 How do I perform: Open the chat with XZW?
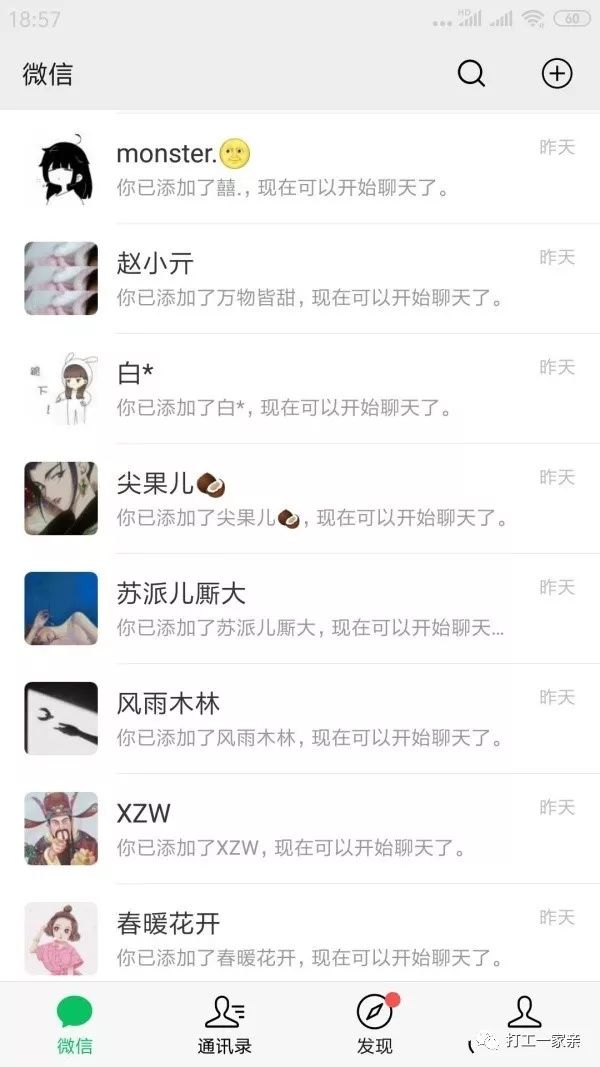click(300, 828)
